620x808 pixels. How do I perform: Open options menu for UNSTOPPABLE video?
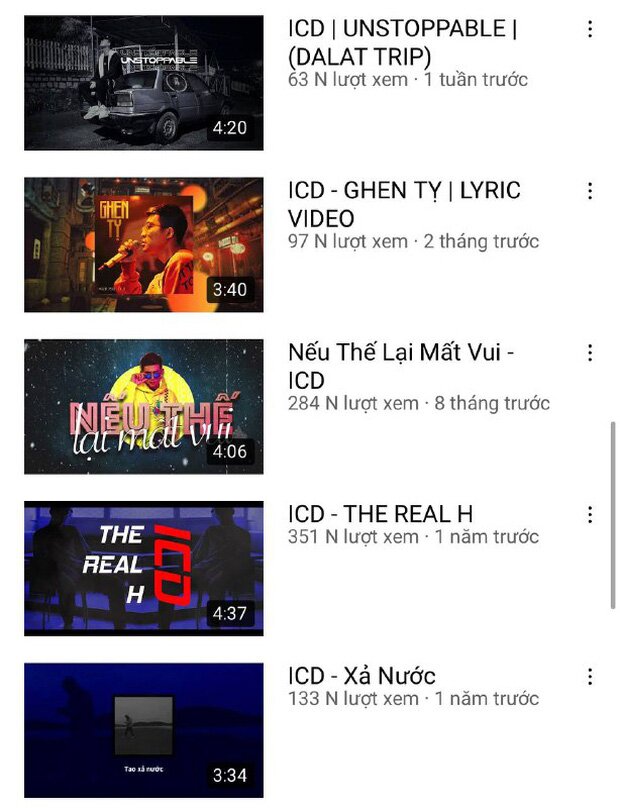click(x=590, y=29)
